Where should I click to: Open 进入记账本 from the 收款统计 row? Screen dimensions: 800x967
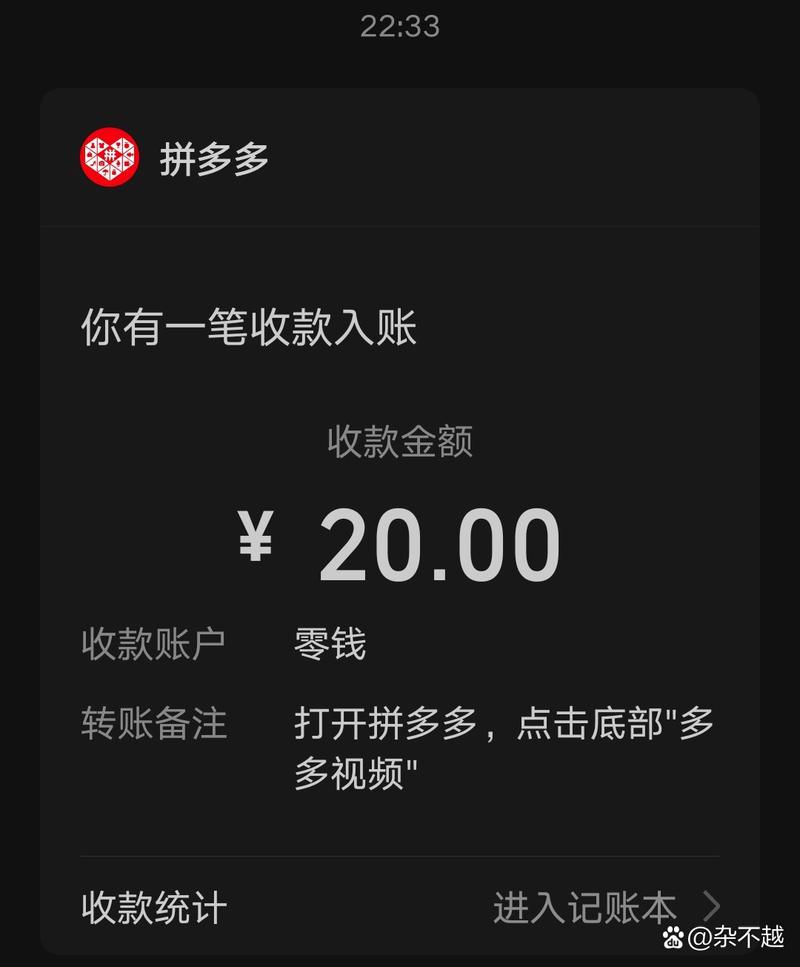pyautogui.click(x=604, y=907)
